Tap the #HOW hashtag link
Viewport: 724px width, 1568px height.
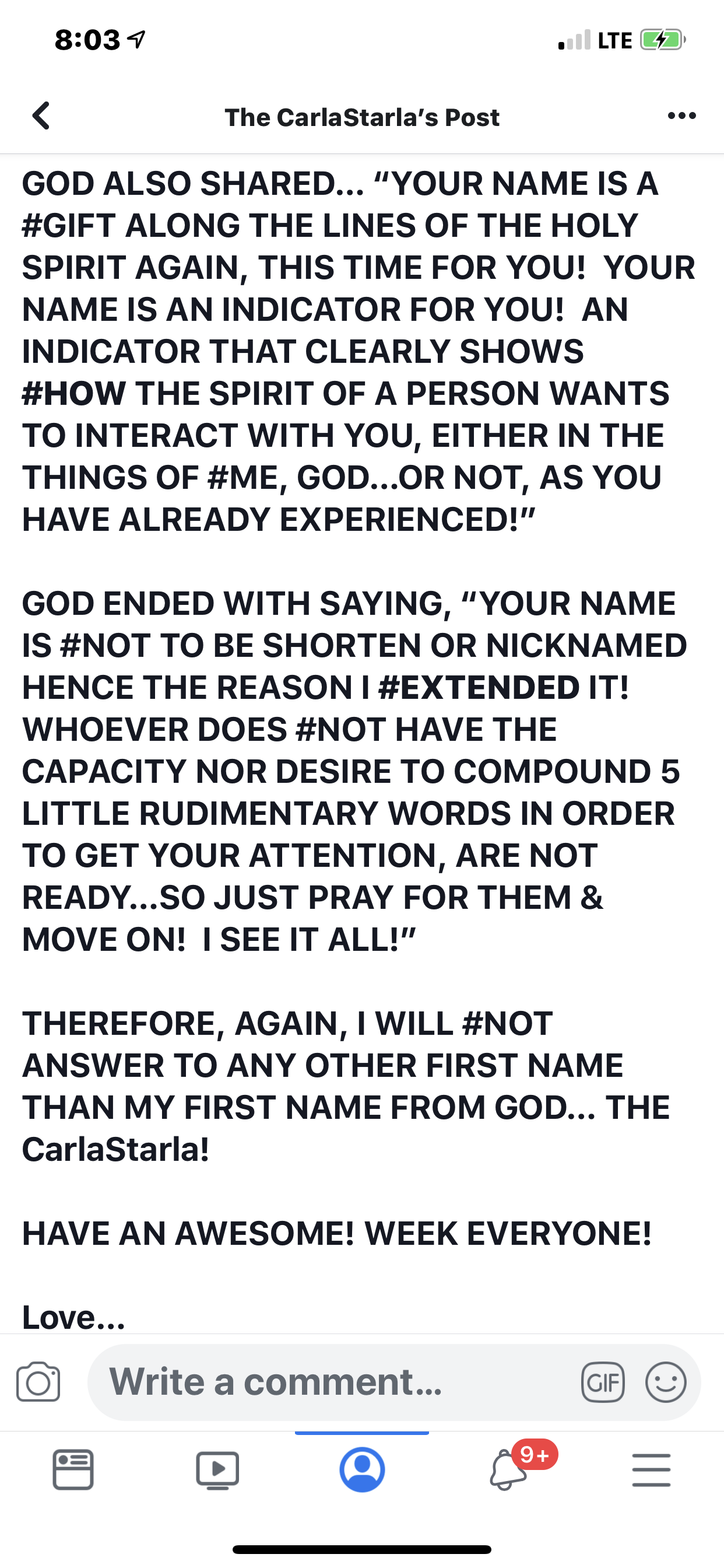(73, 394)
